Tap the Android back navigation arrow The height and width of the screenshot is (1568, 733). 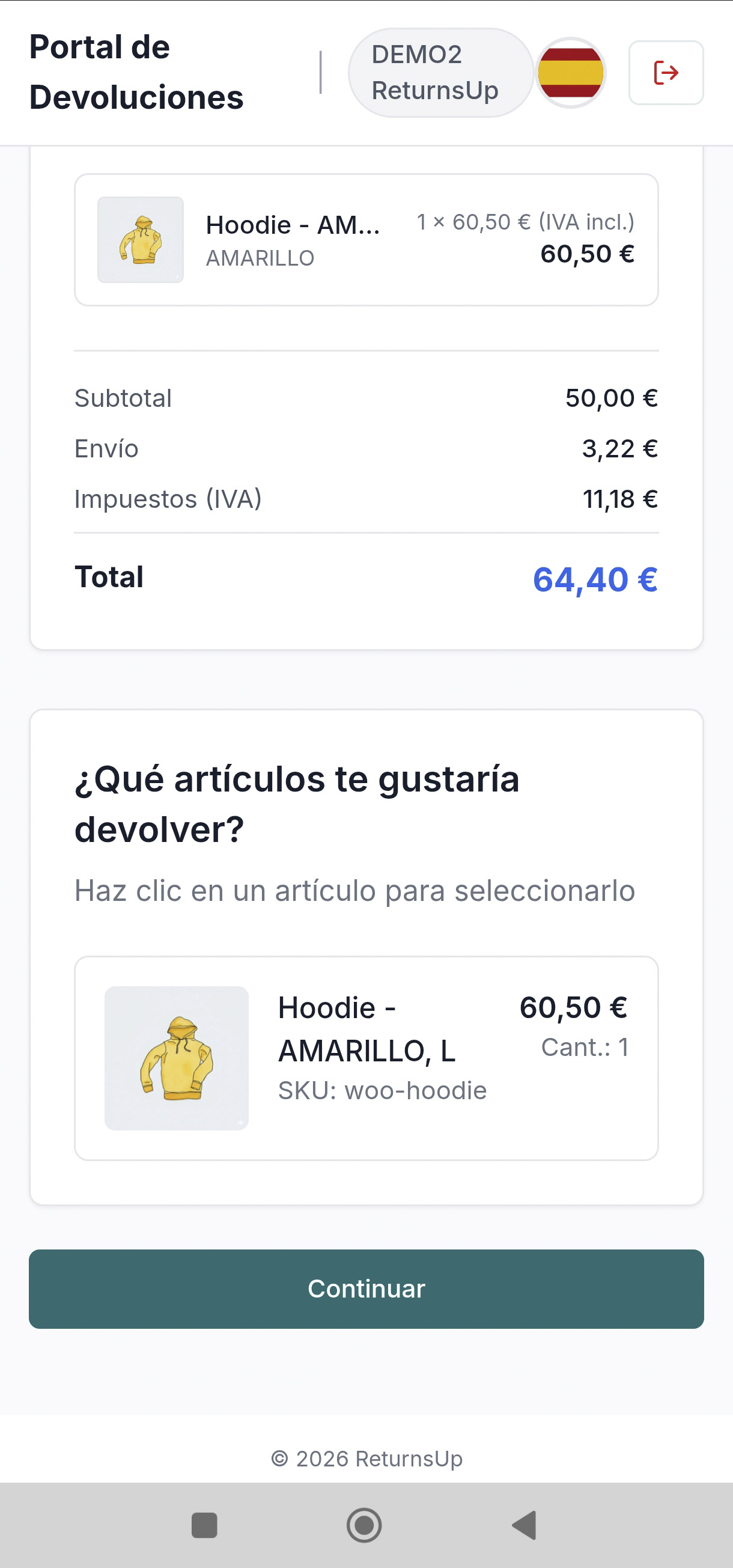point(522,1524)
